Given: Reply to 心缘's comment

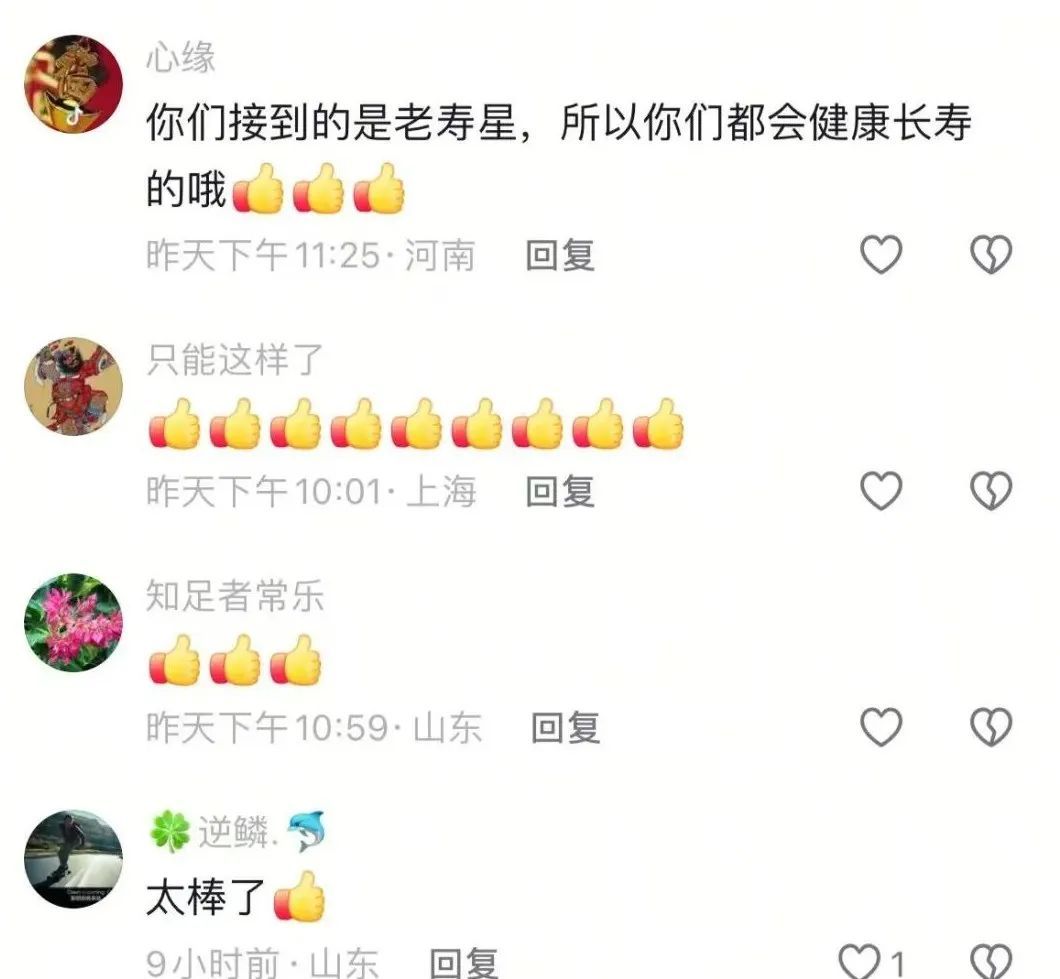Looking at the screenshot, I should [x=560, y=256].
